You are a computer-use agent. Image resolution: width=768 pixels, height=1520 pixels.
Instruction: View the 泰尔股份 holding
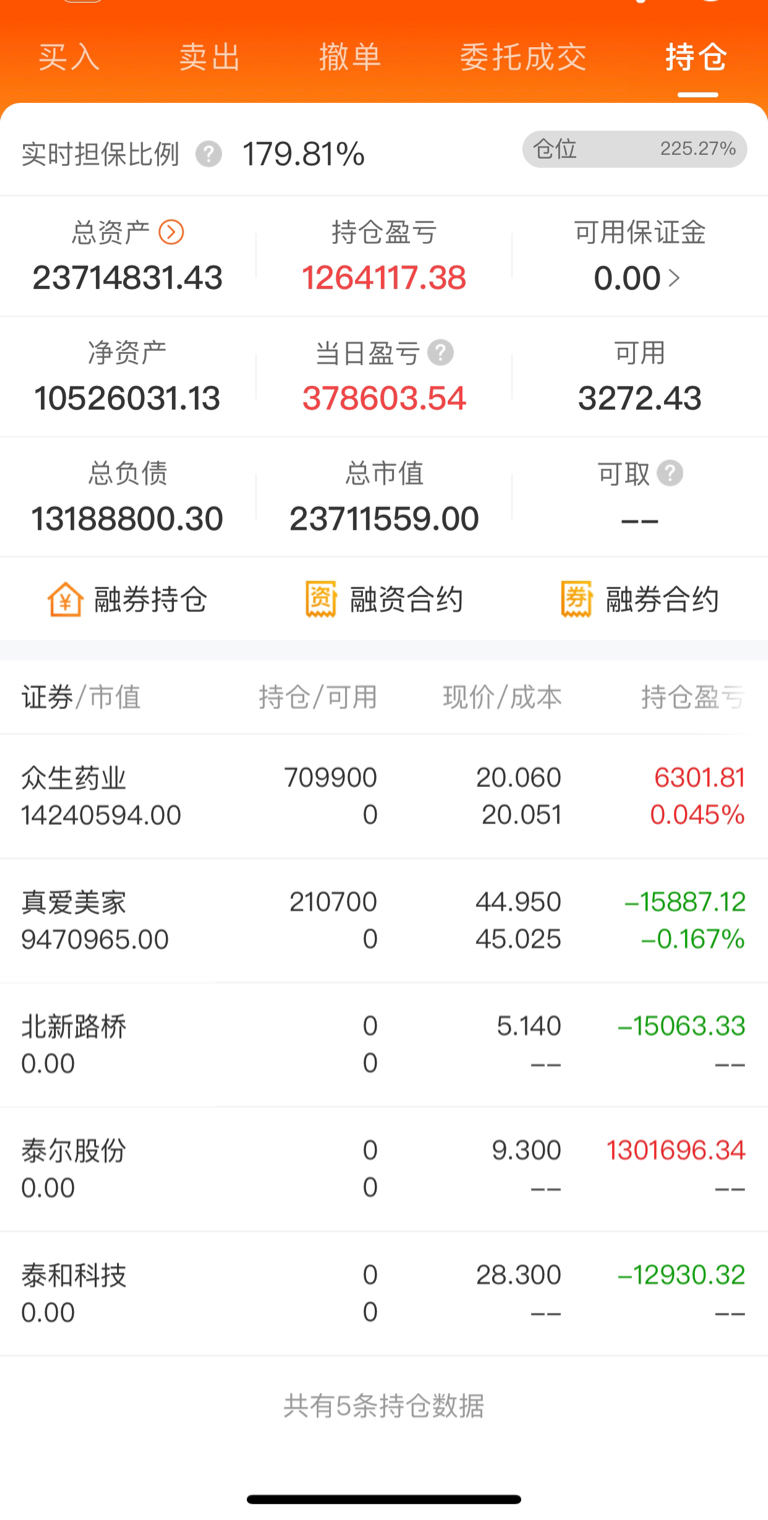pos(384,1169)
